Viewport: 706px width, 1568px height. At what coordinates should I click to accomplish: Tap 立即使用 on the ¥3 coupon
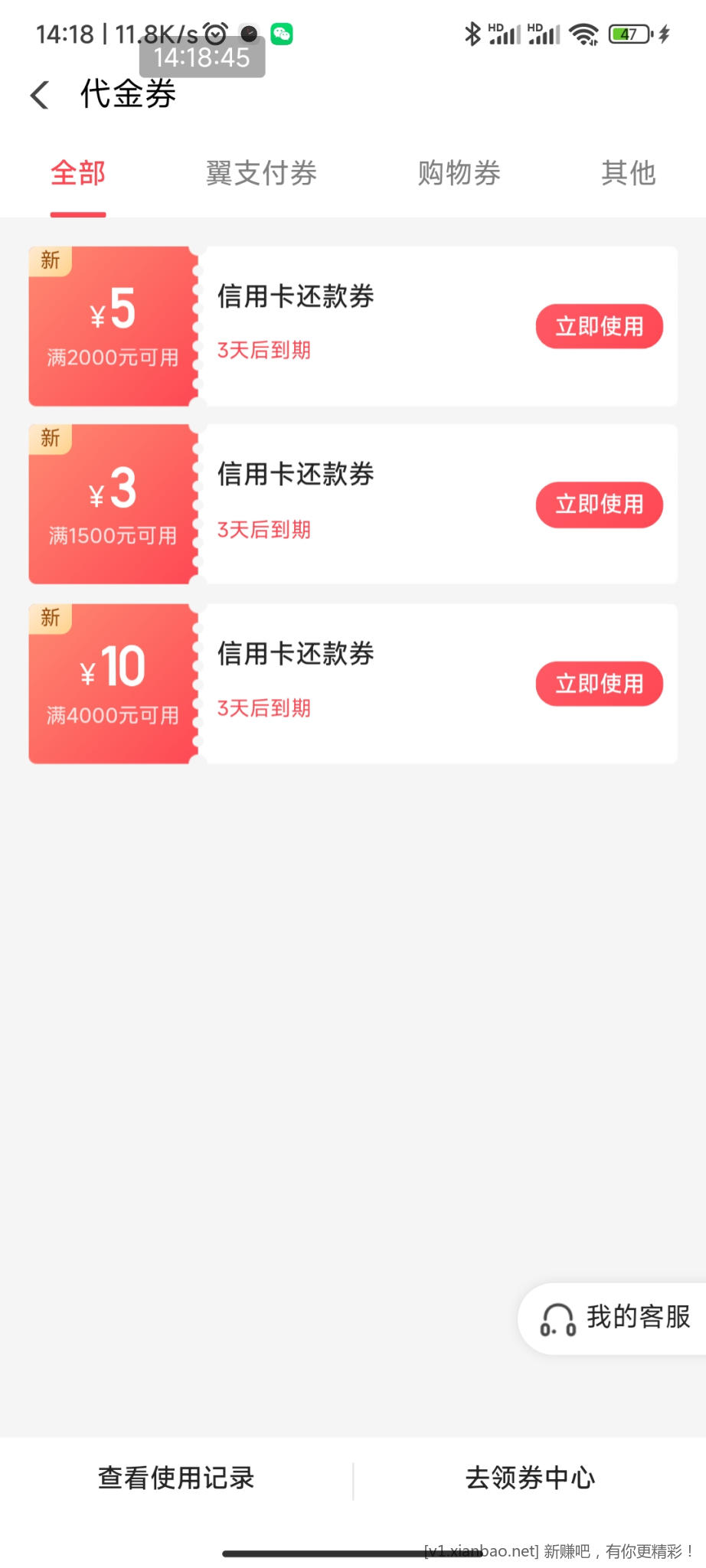(x=599, y=505)
